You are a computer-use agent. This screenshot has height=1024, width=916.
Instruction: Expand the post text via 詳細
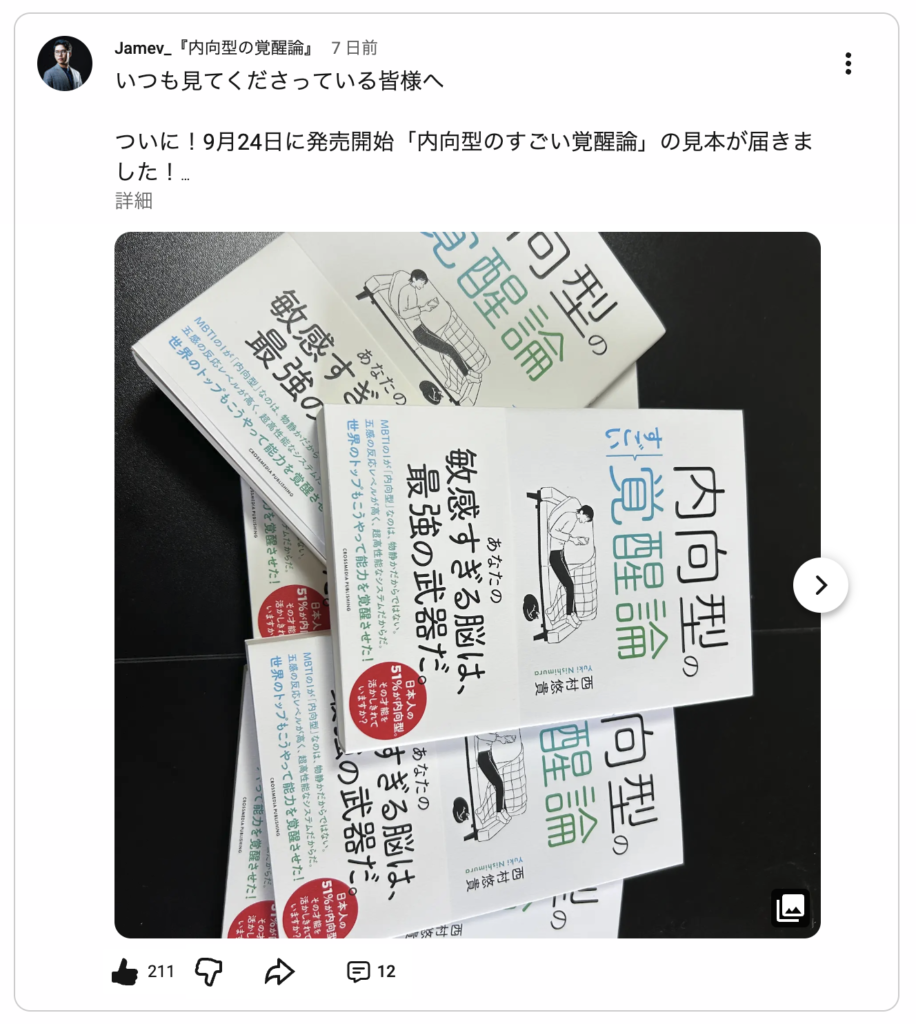tap(134, 200)
